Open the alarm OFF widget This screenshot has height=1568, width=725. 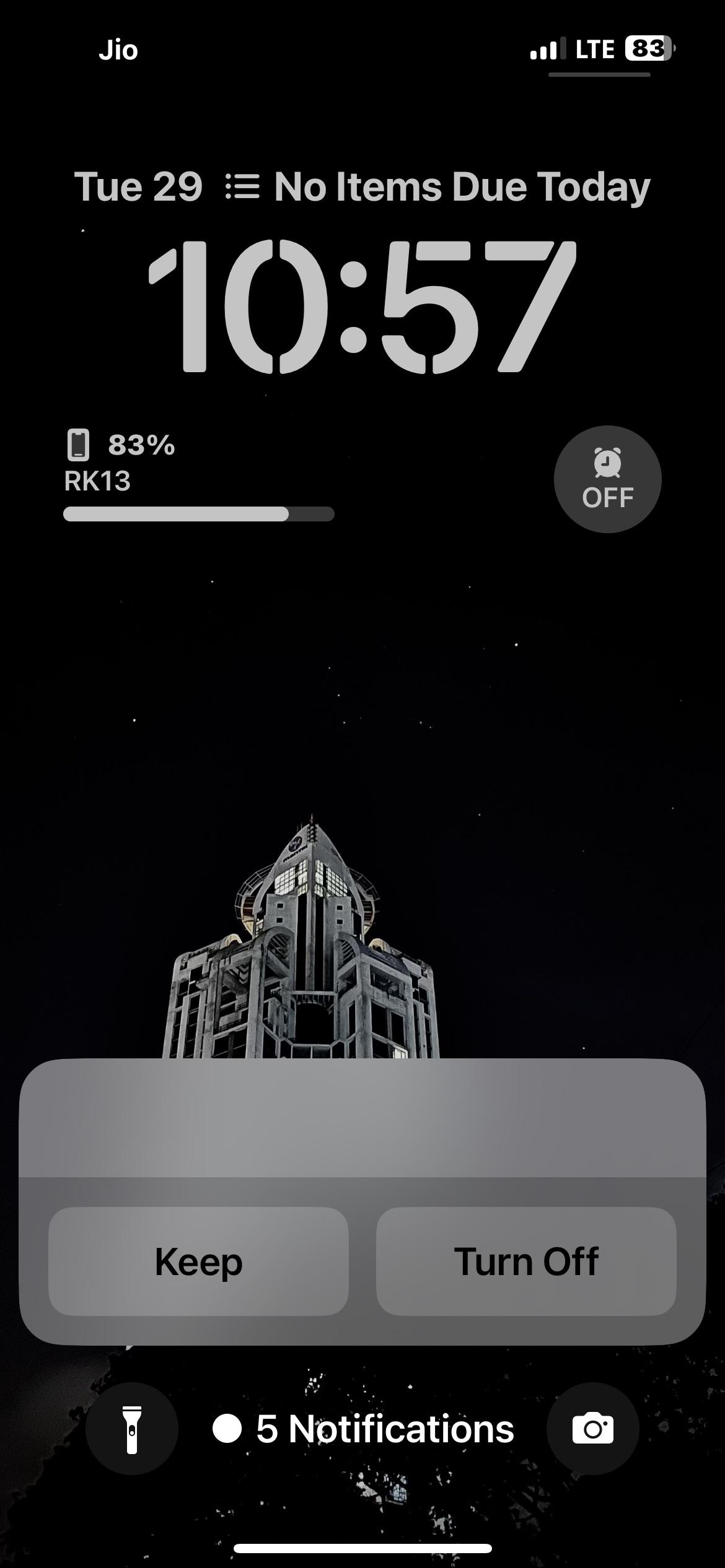(607, 479)
